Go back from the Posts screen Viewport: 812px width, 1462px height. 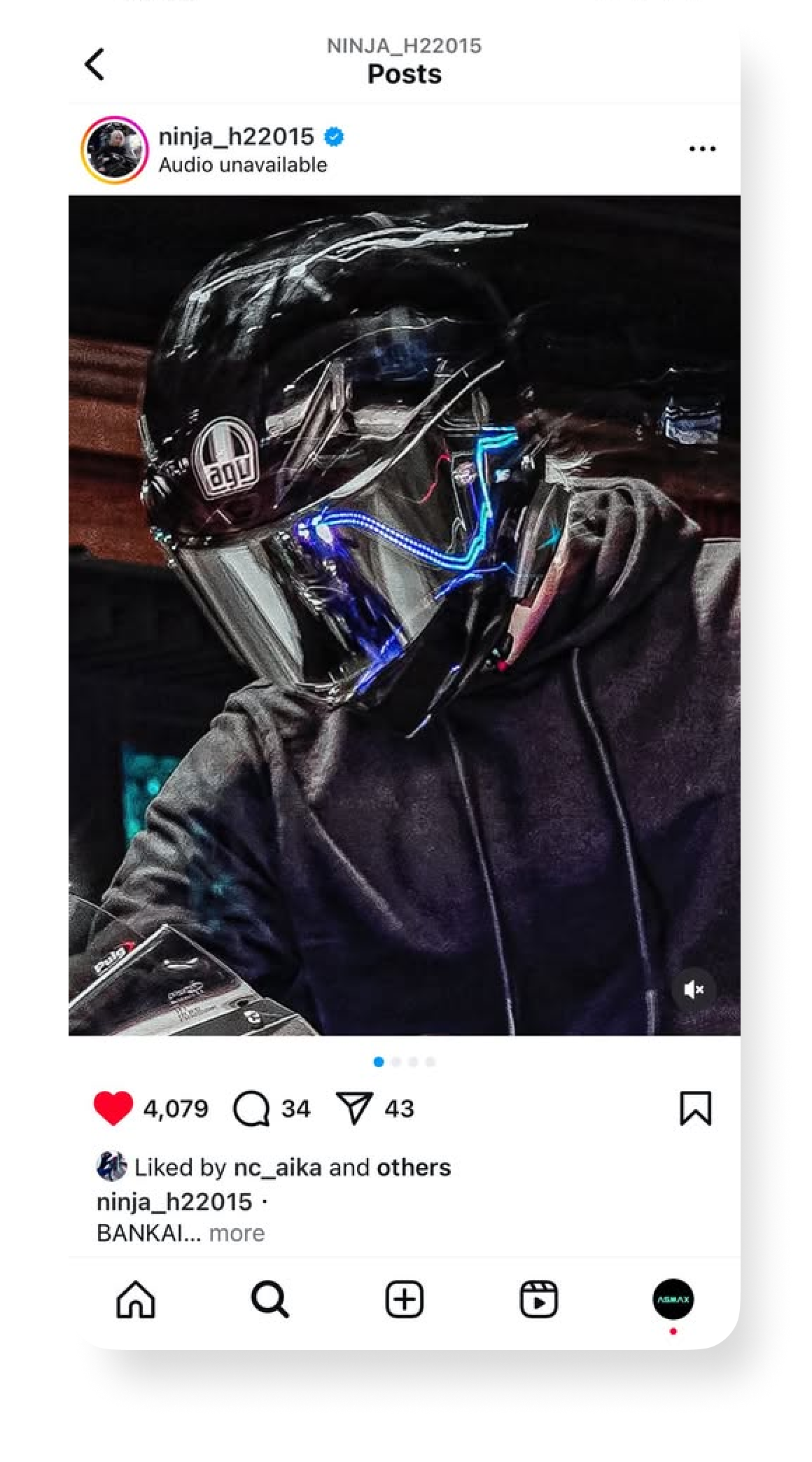pos(95,64)
